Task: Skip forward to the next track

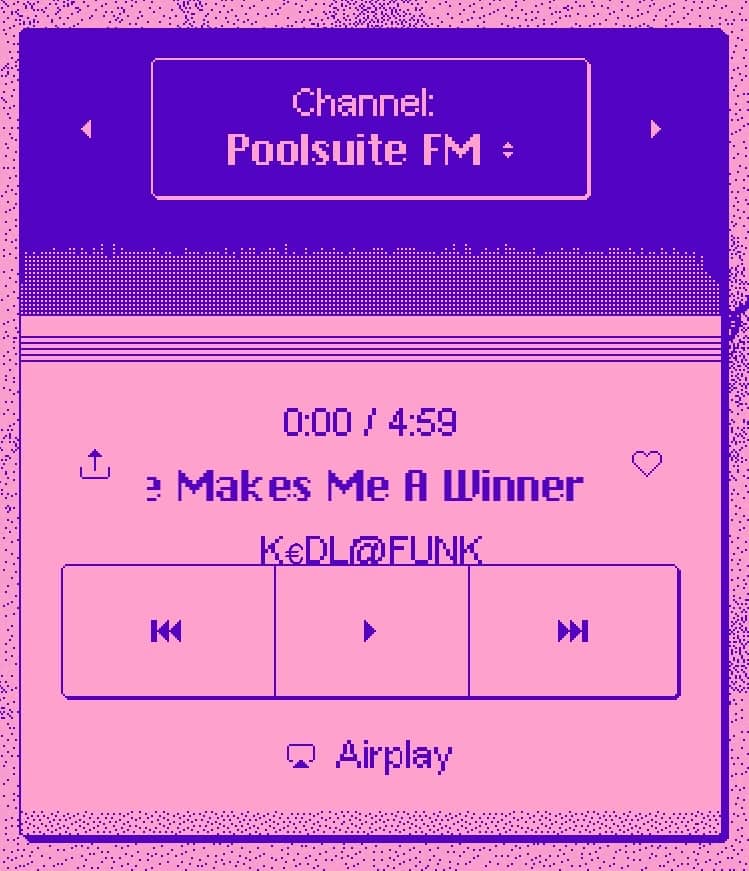Action: click(x=573, y=631)
